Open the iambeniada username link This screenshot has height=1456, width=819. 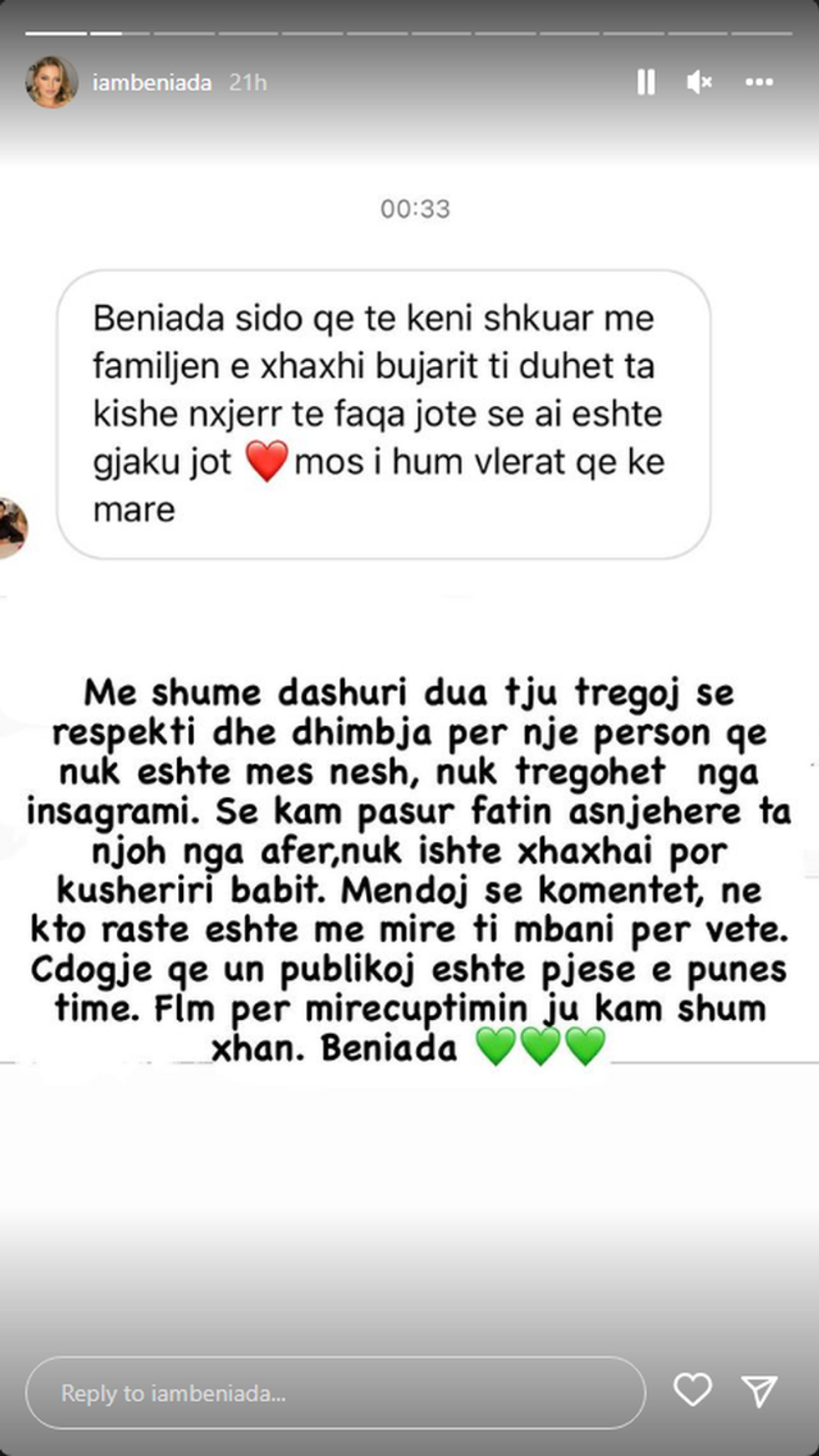151,83
